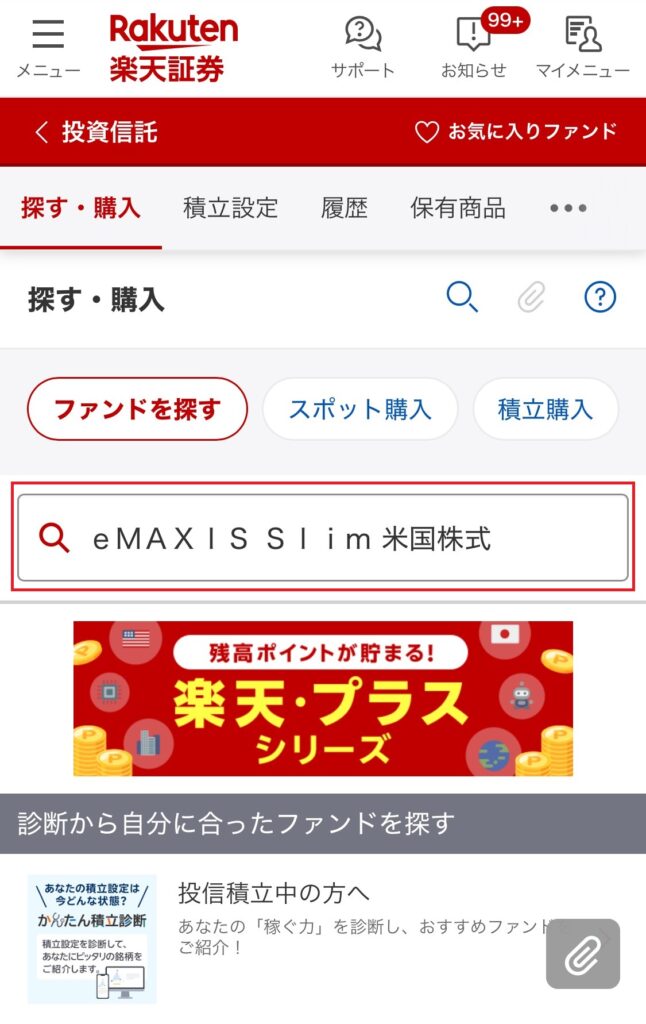Open the help question mark icon

tap(600, 297)
